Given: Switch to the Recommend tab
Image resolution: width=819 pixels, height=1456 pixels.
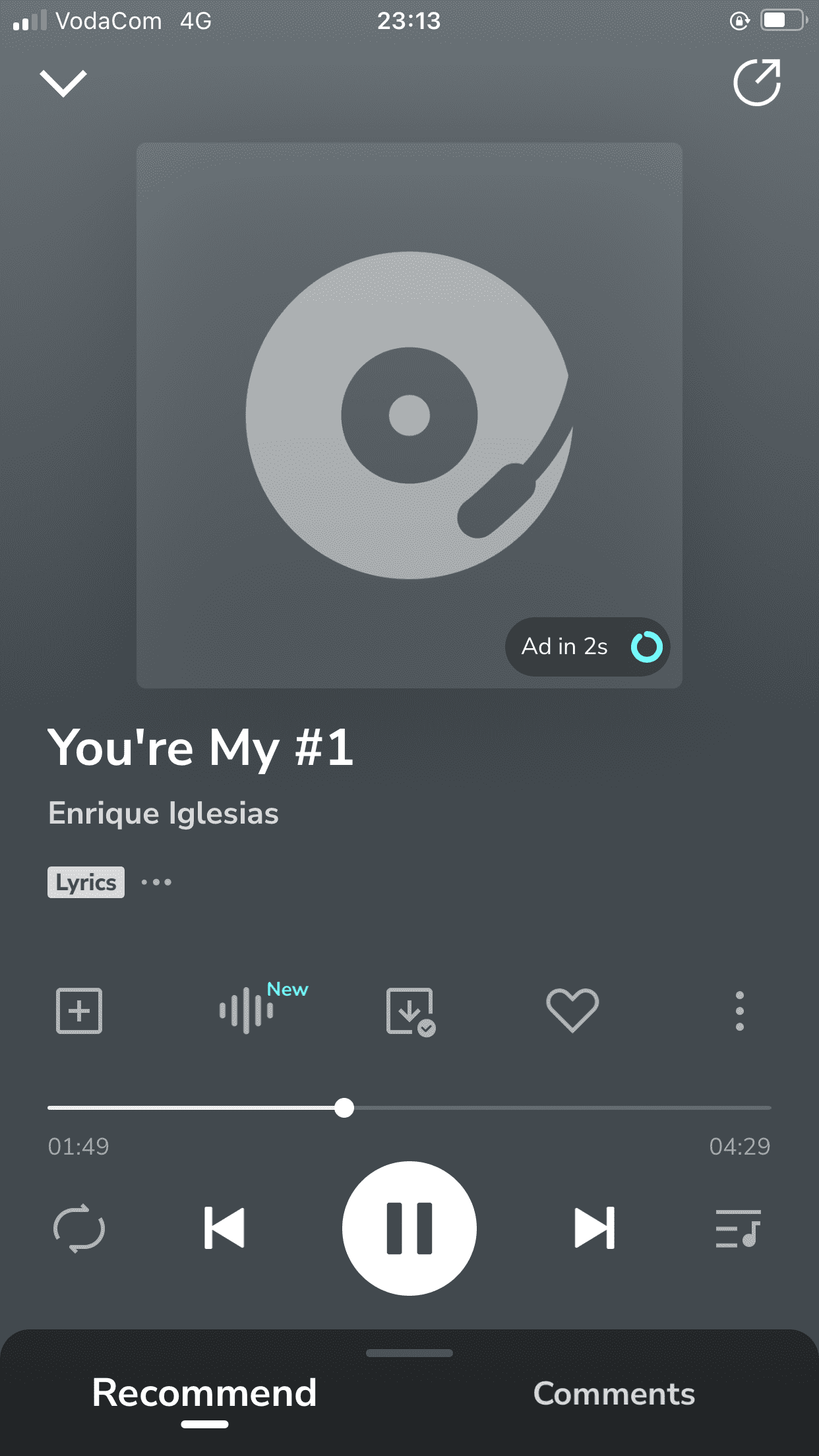Looking at the screenshot, I should (x=204, y=1393).
